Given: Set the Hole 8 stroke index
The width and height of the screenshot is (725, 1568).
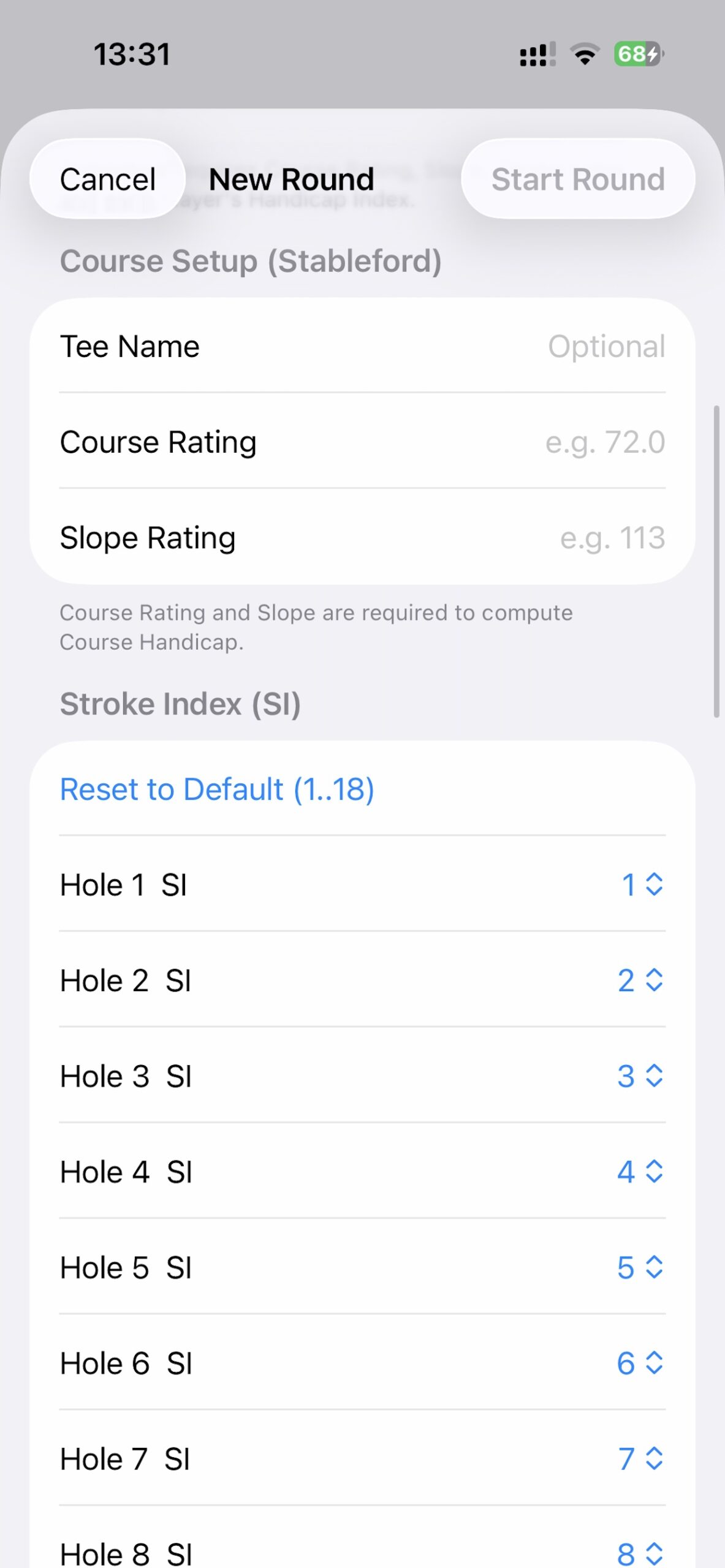Looking at the screenshot, I should point(639,1553).
